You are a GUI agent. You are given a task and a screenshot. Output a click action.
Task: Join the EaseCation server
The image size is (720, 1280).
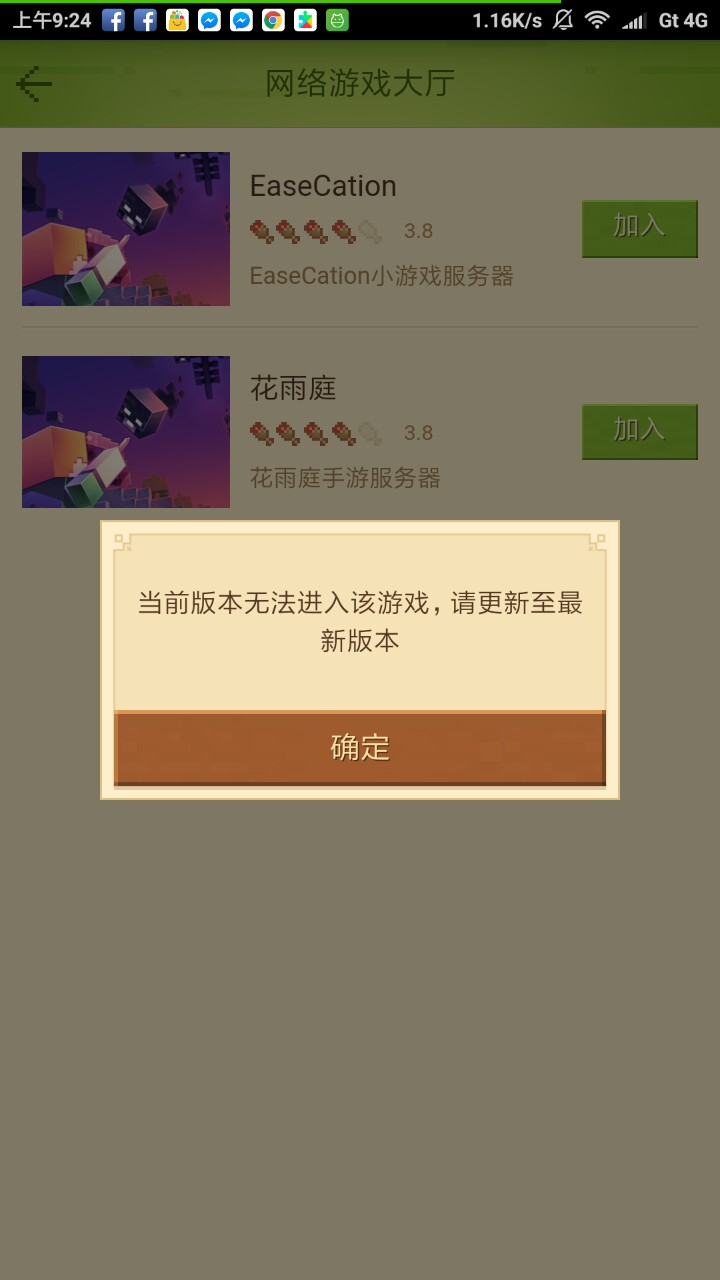[639, 228]
